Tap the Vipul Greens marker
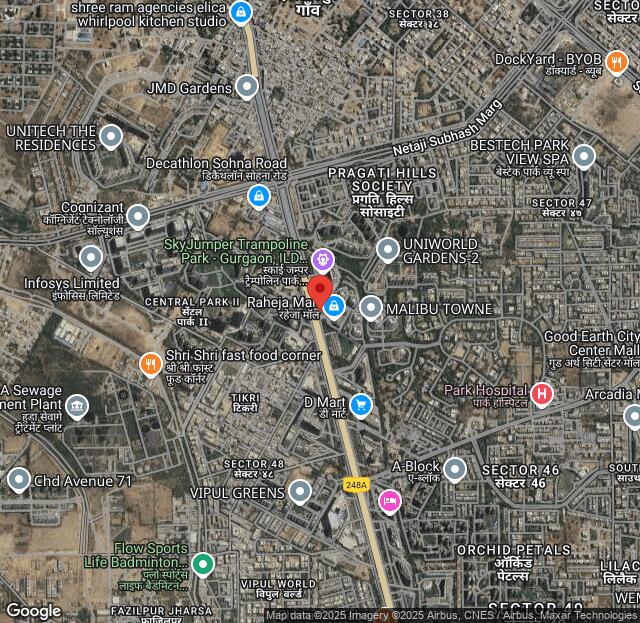Image resolution: width=640 pixels, height=623 pixels. pyautogui.click(x=300, y=491)
